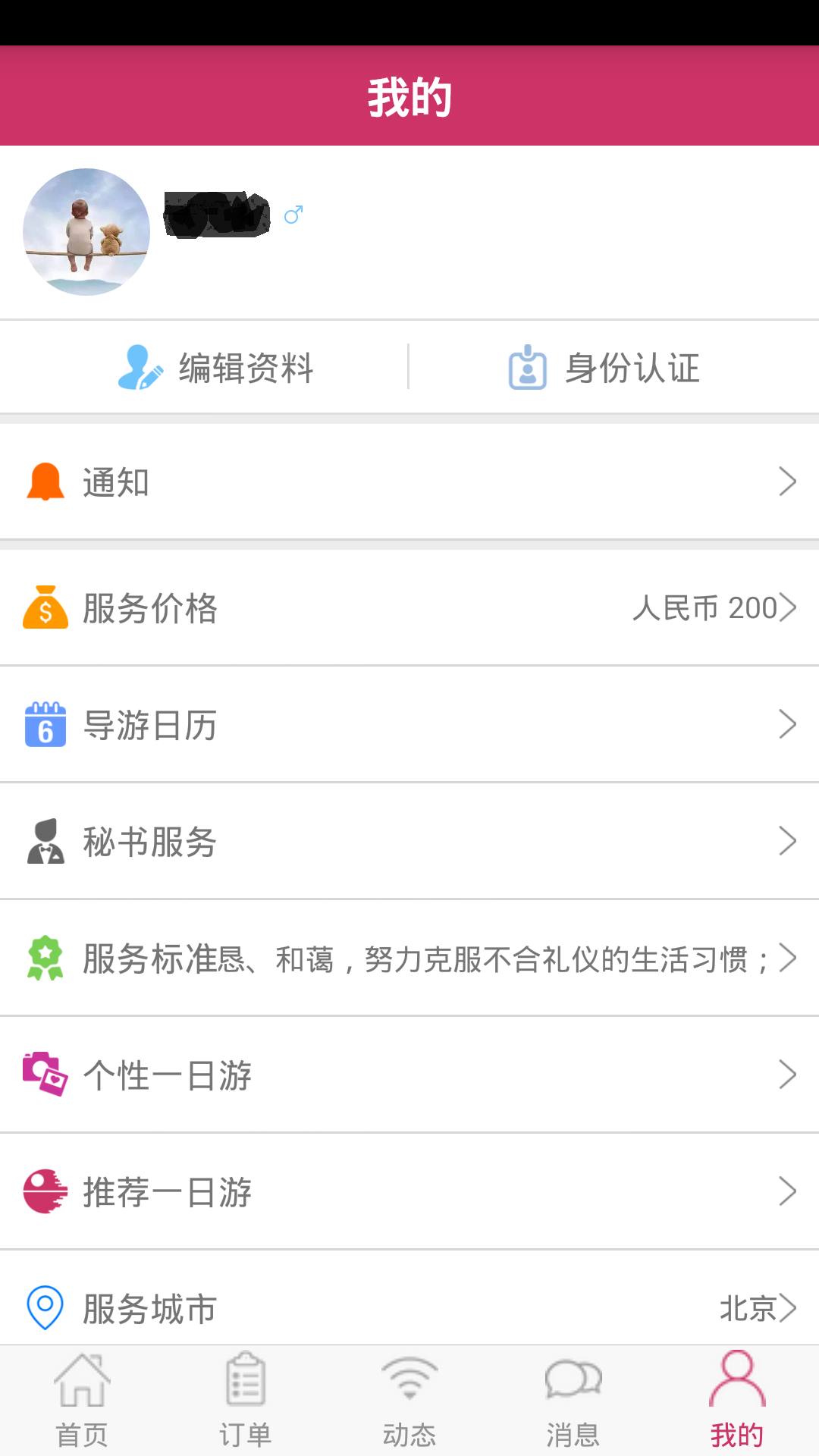Click the camera icon for 个性一日游
Image resolution: width=819 pixels, height=1456 pixels.
click(44, 1075)
